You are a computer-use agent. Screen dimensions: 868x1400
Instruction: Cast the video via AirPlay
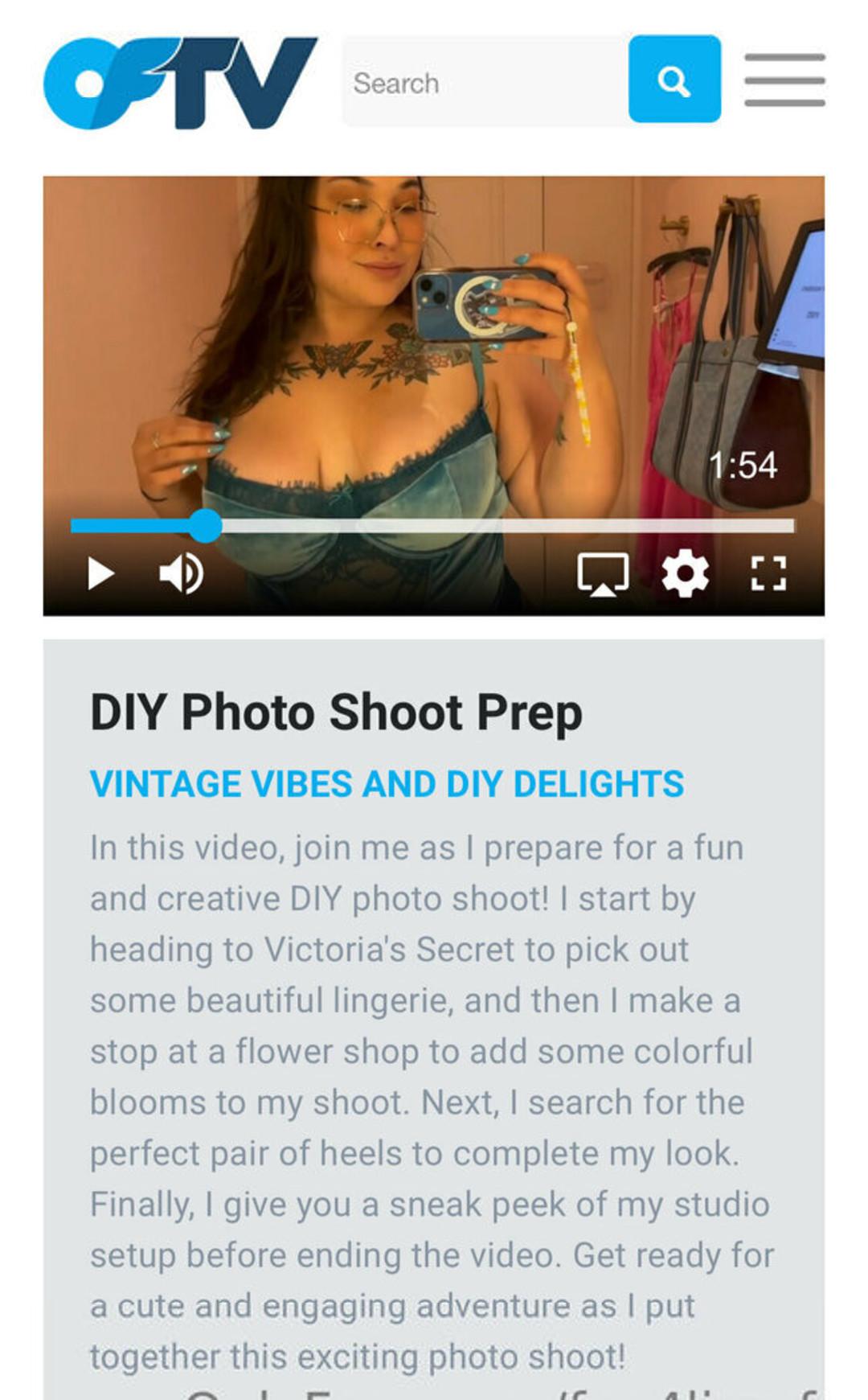(x=603, y=574)
